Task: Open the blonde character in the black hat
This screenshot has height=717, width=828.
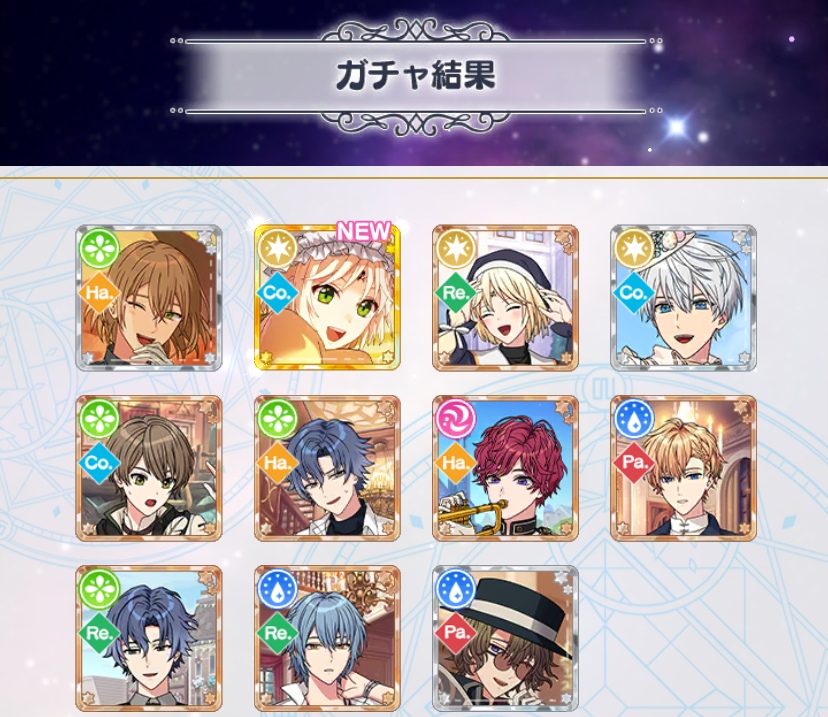Action: click(505, 298)
